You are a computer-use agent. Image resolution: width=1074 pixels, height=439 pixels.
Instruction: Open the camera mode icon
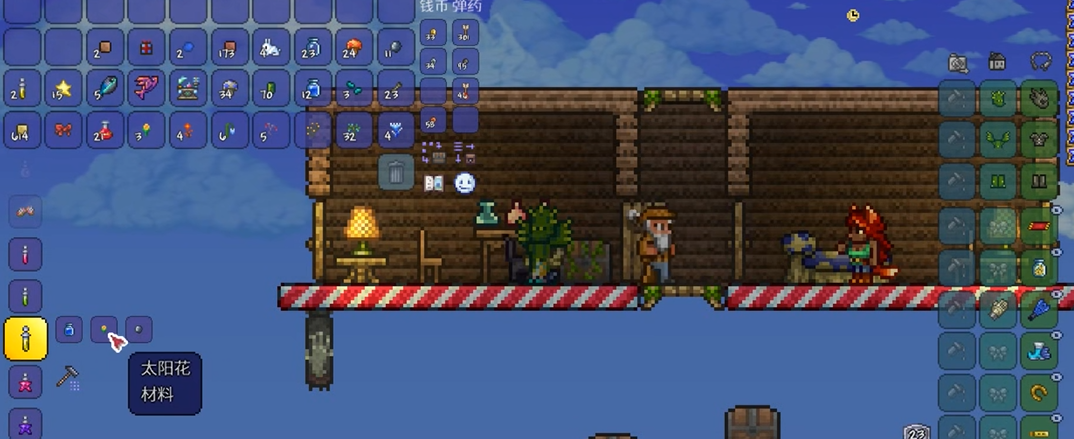(x=958, y=64)
